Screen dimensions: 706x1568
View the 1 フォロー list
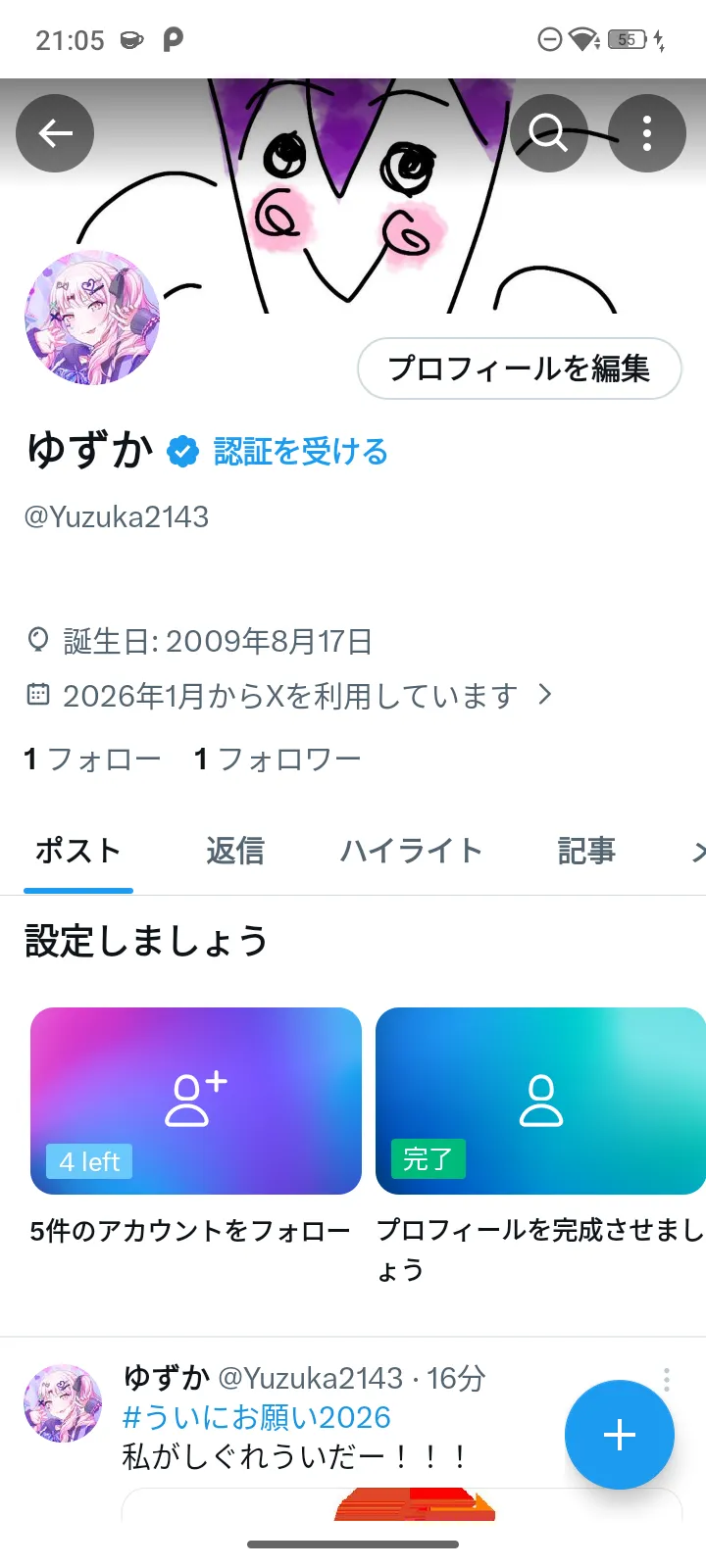point(92,759)
